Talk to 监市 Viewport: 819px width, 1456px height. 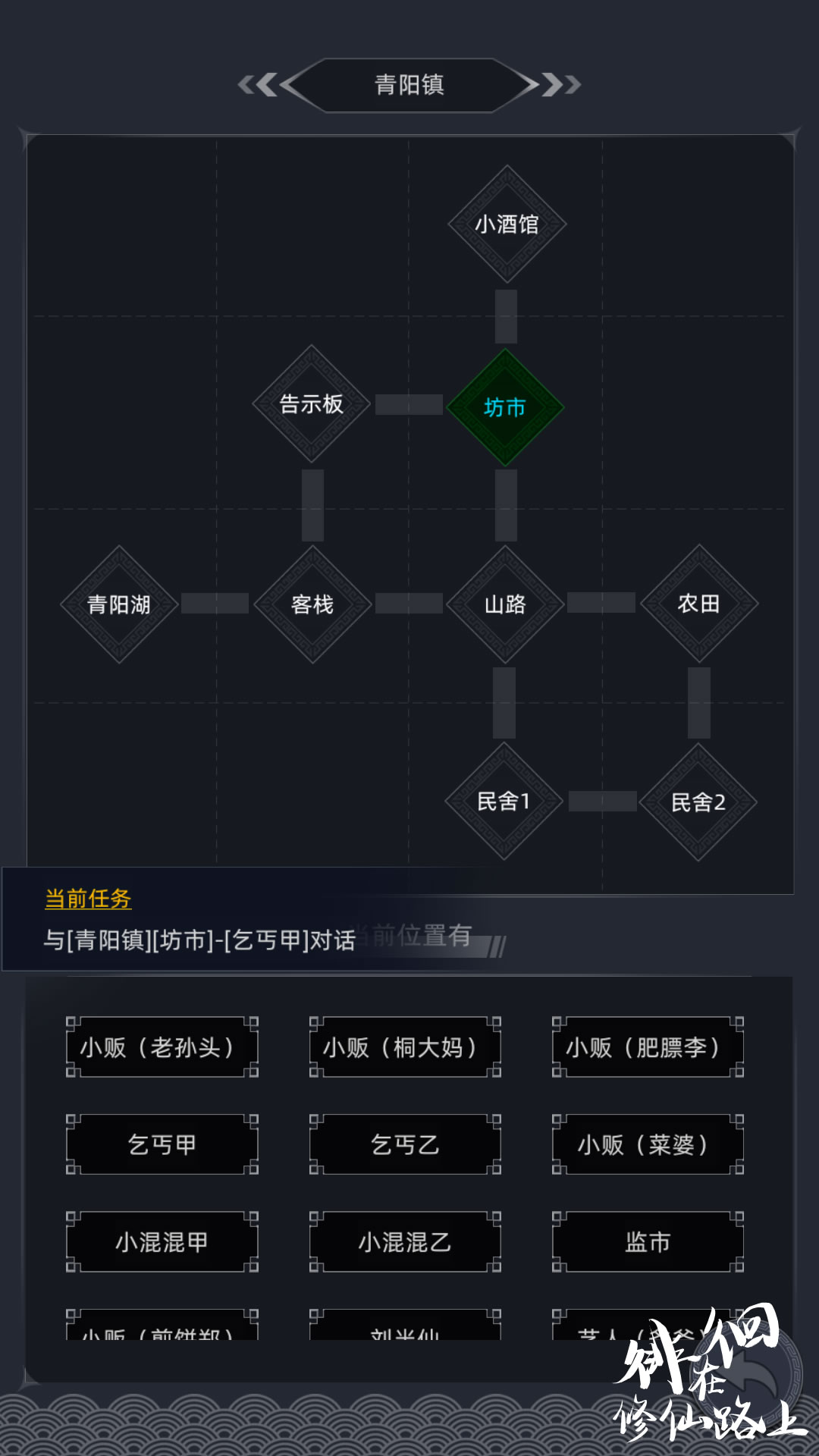[648, 1242]
